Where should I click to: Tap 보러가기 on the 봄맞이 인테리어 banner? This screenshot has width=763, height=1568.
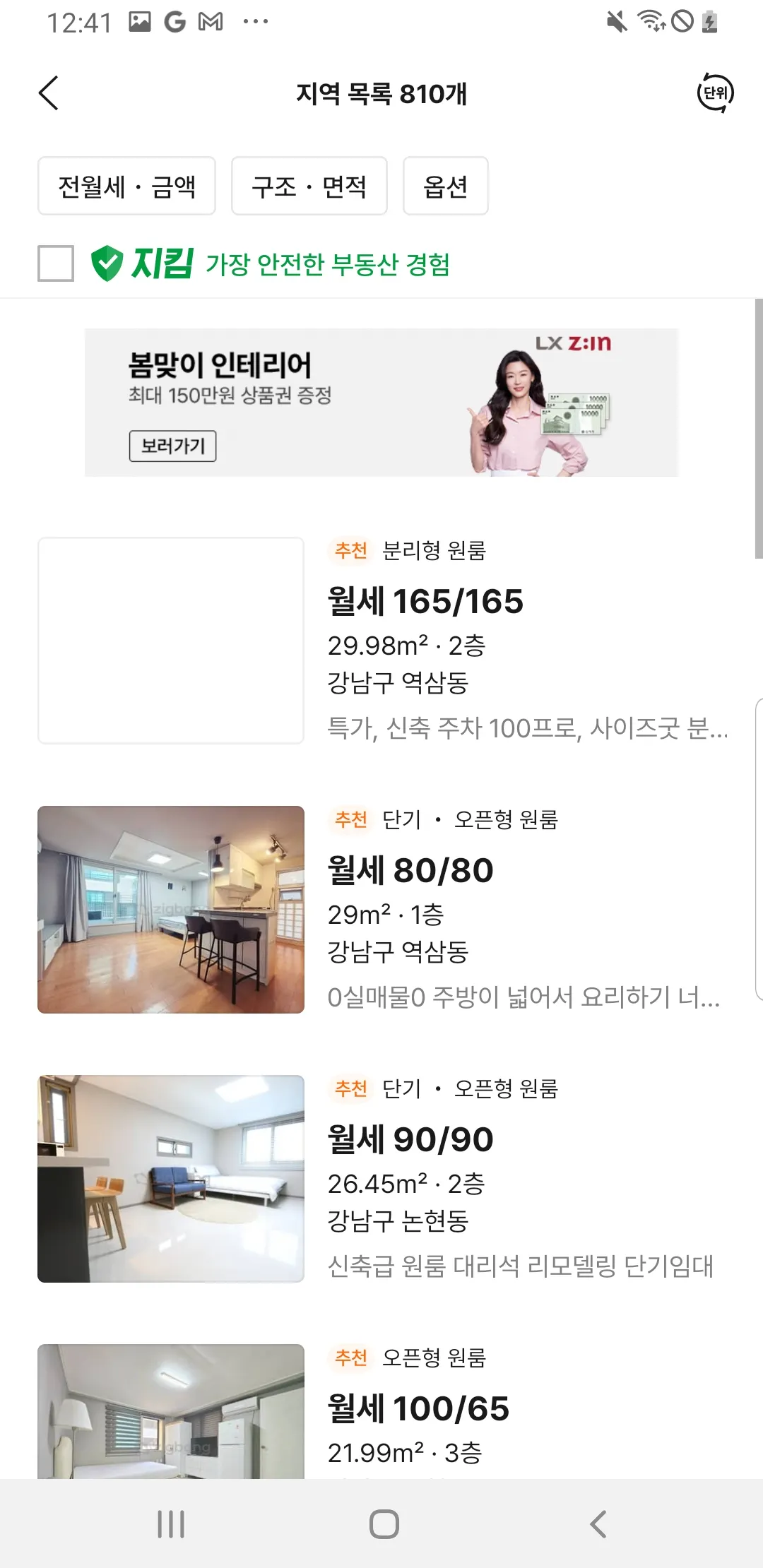(172, 446)
